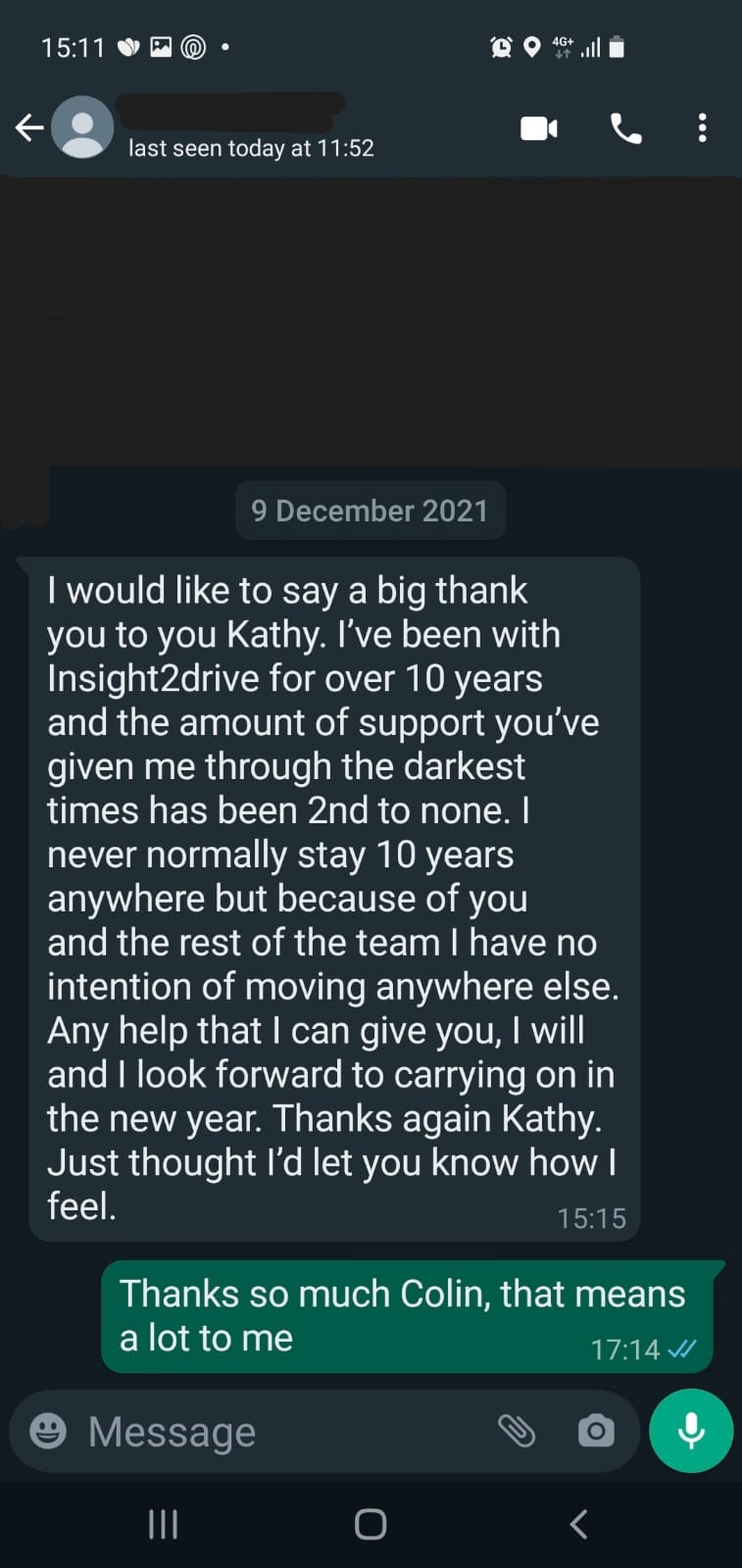The width and height of the screenshot is (742, 1568).
Task: Tap the voice message microphone button
Action: (691, 1432)
